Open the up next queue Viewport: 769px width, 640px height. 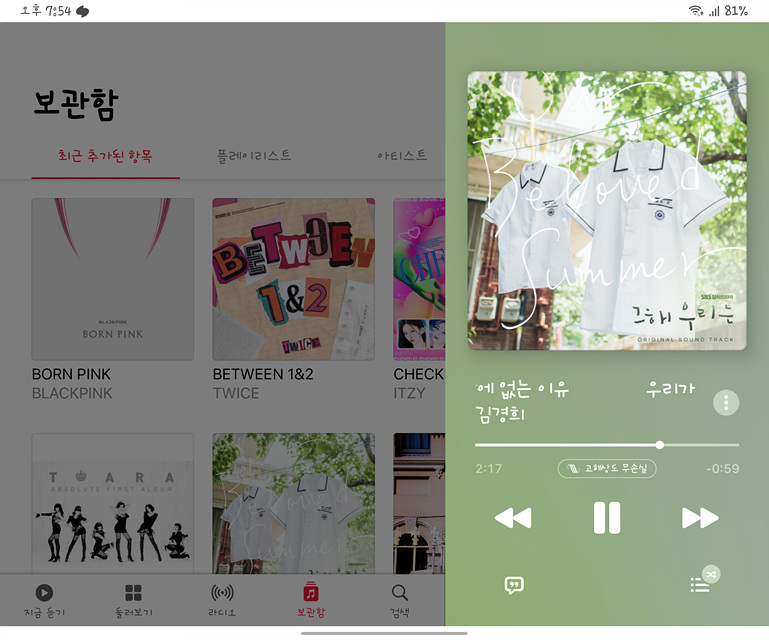[x=702, y=583]
